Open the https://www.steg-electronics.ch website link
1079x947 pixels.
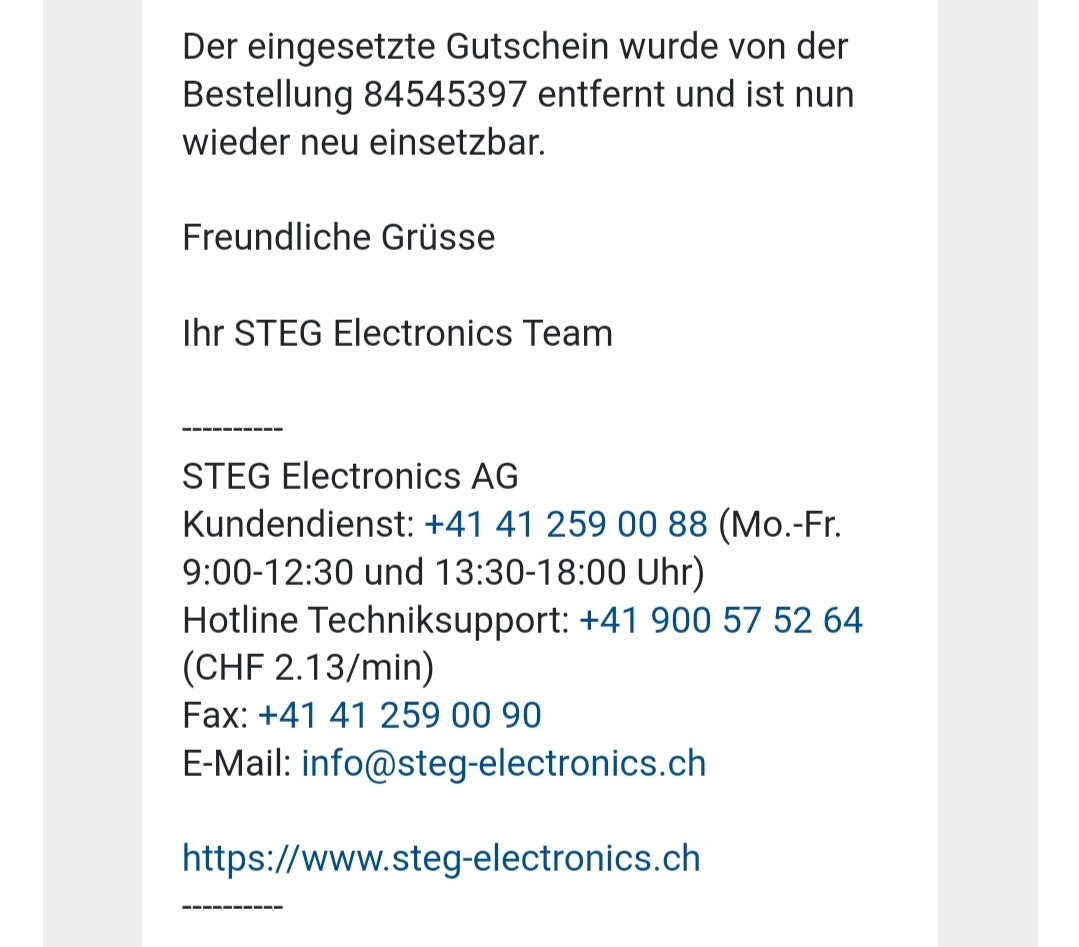pyautogui.click(x=441, y=859)
